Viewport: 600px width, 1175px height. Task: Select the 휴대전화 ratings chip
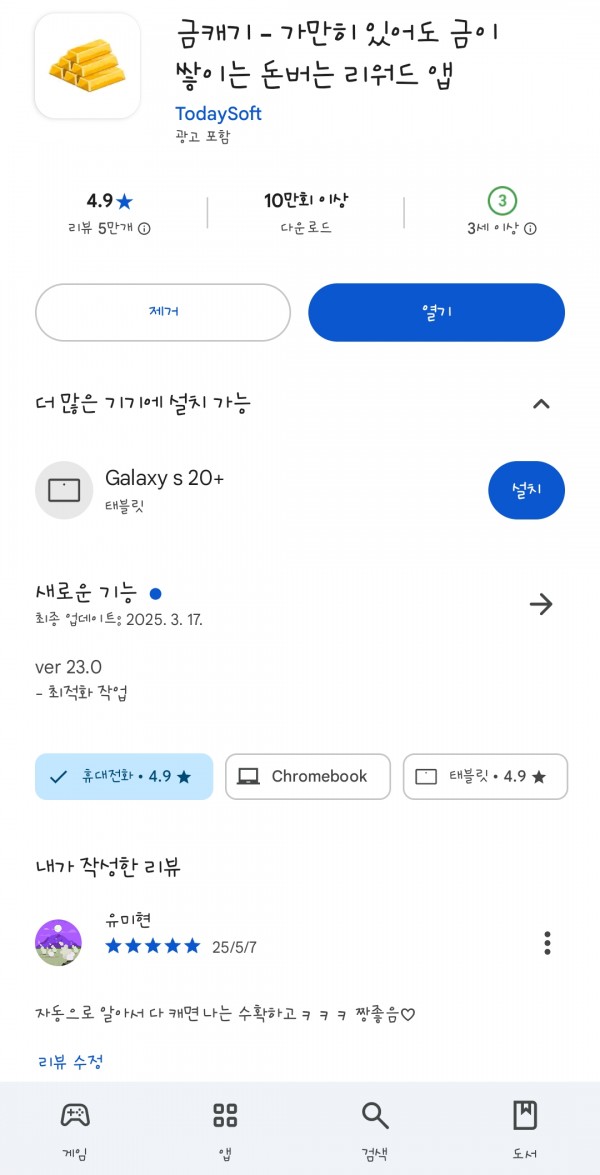pyautogui.click(x=124, y=776)
